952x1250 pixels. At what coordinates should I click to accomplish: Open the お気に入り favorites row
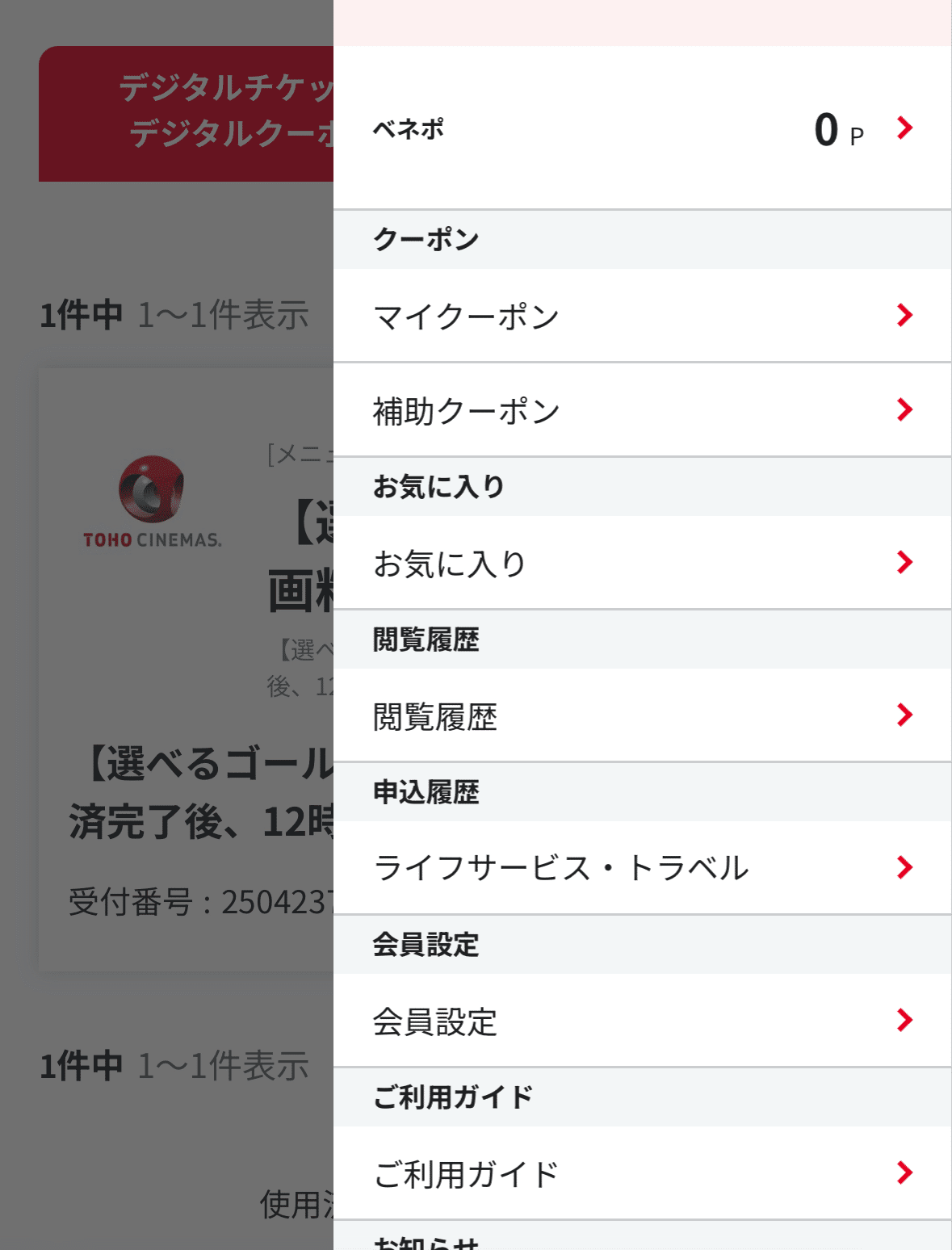[642, 563]
